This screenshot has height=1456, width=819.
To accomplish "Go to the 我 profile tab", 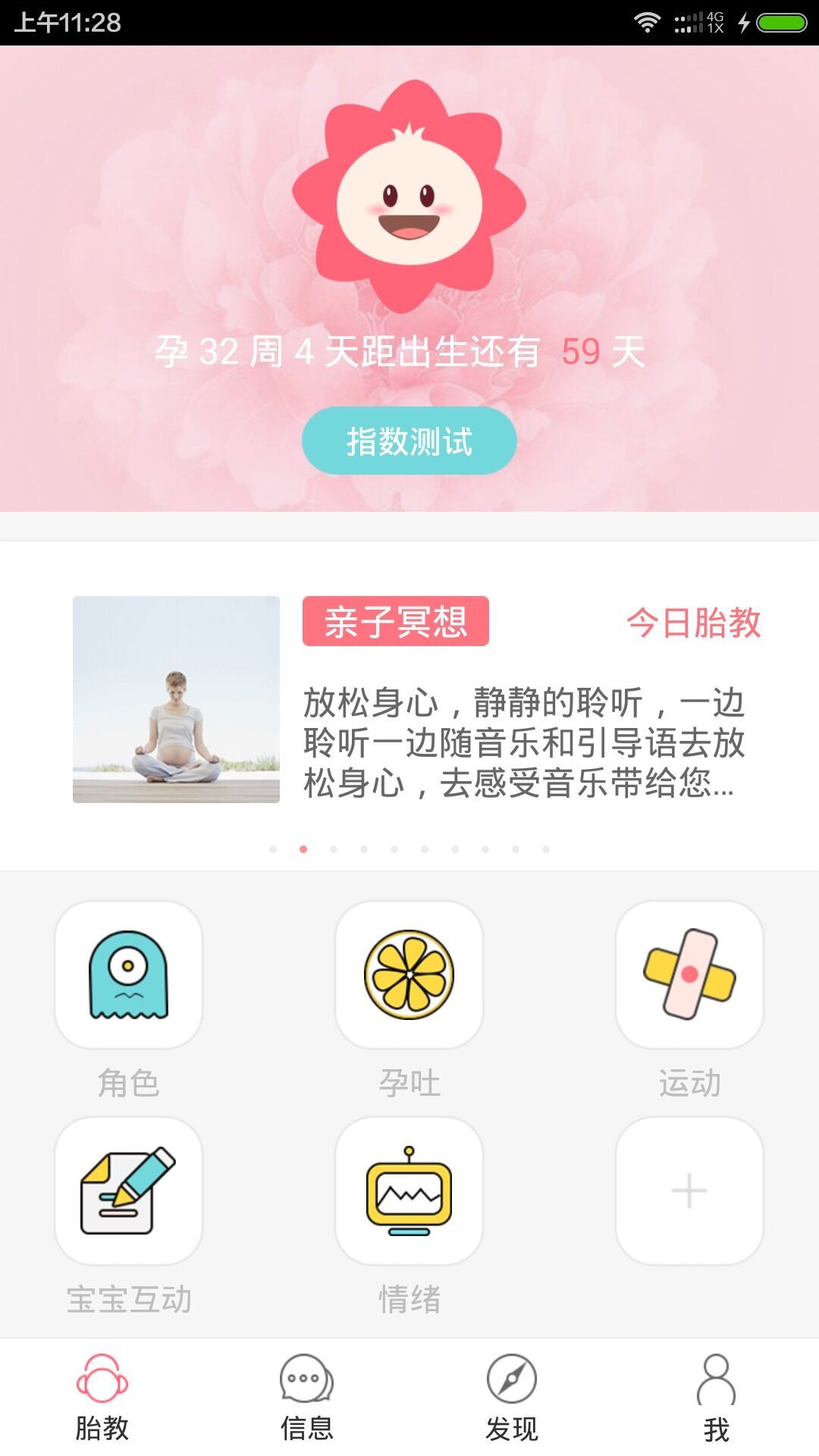I will 716,1398.
